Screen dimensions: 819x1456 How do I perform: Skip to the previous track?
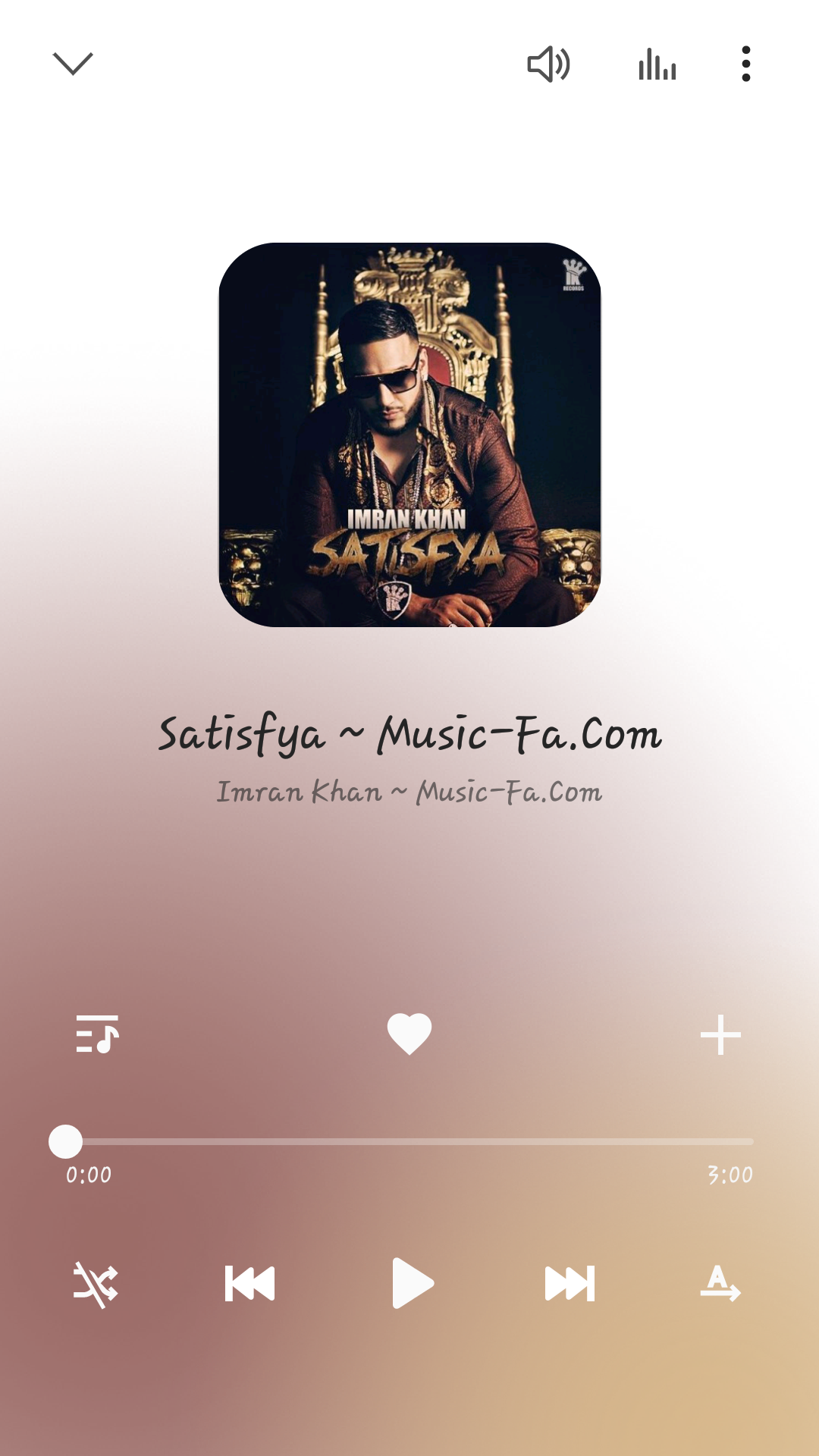coord(249,1284)
